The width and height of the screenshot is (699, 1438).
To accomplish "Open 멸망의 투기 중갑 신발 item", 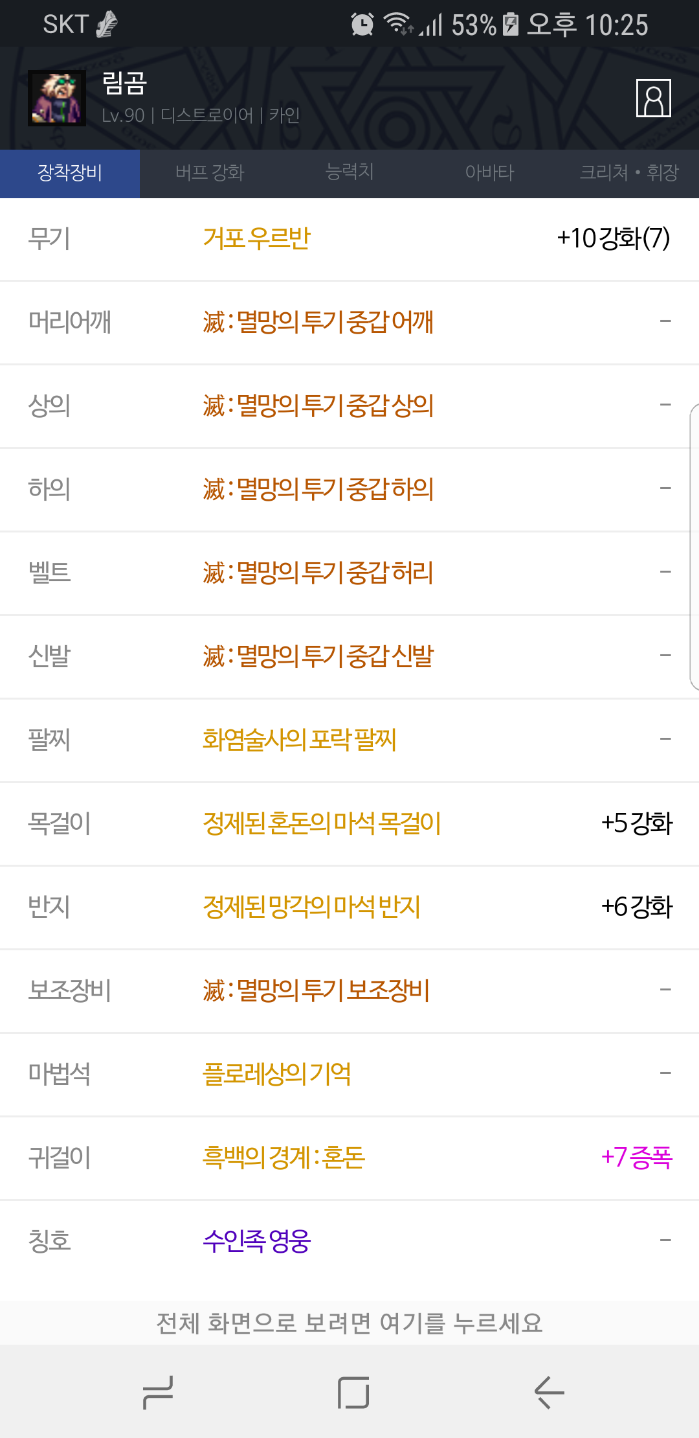I will click(x=318, y=656).
